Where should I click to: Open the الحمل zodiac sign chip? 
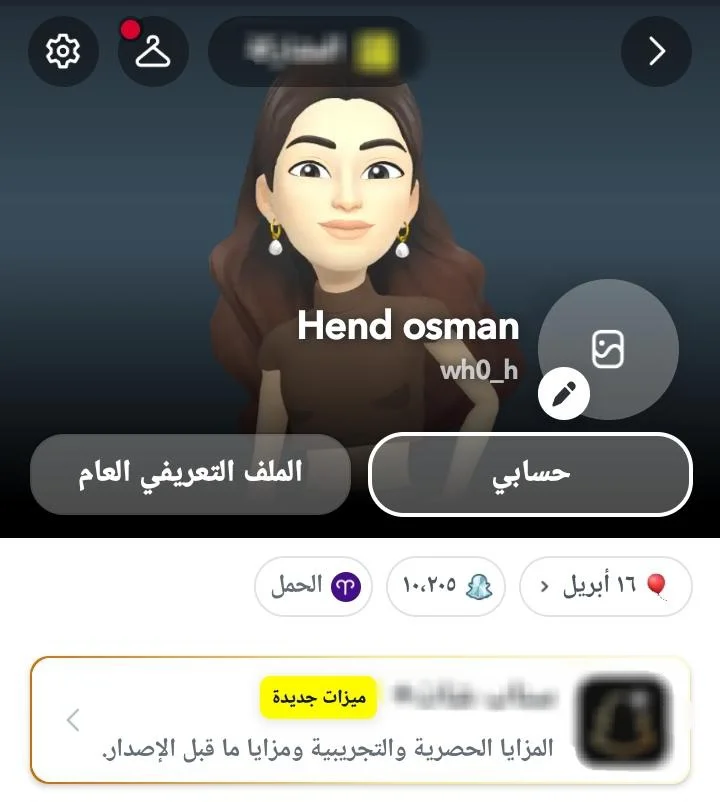313,586
